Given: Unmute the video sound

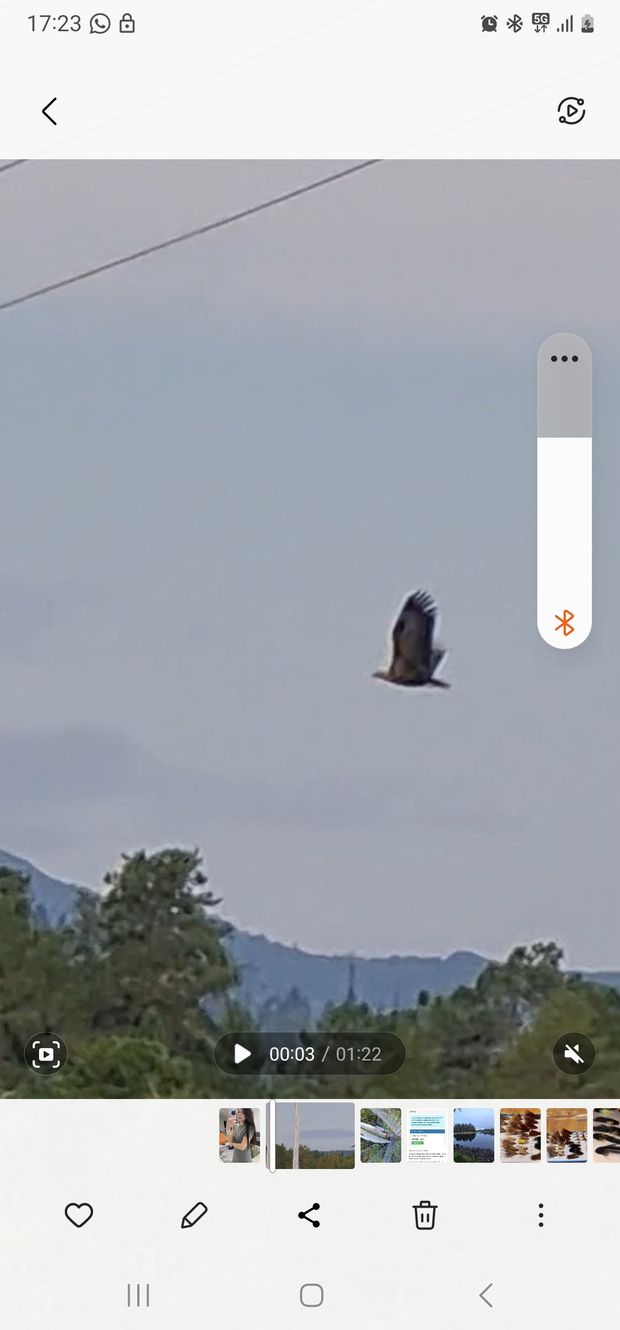Looking at the screenshot, I should coord(573,1054).
